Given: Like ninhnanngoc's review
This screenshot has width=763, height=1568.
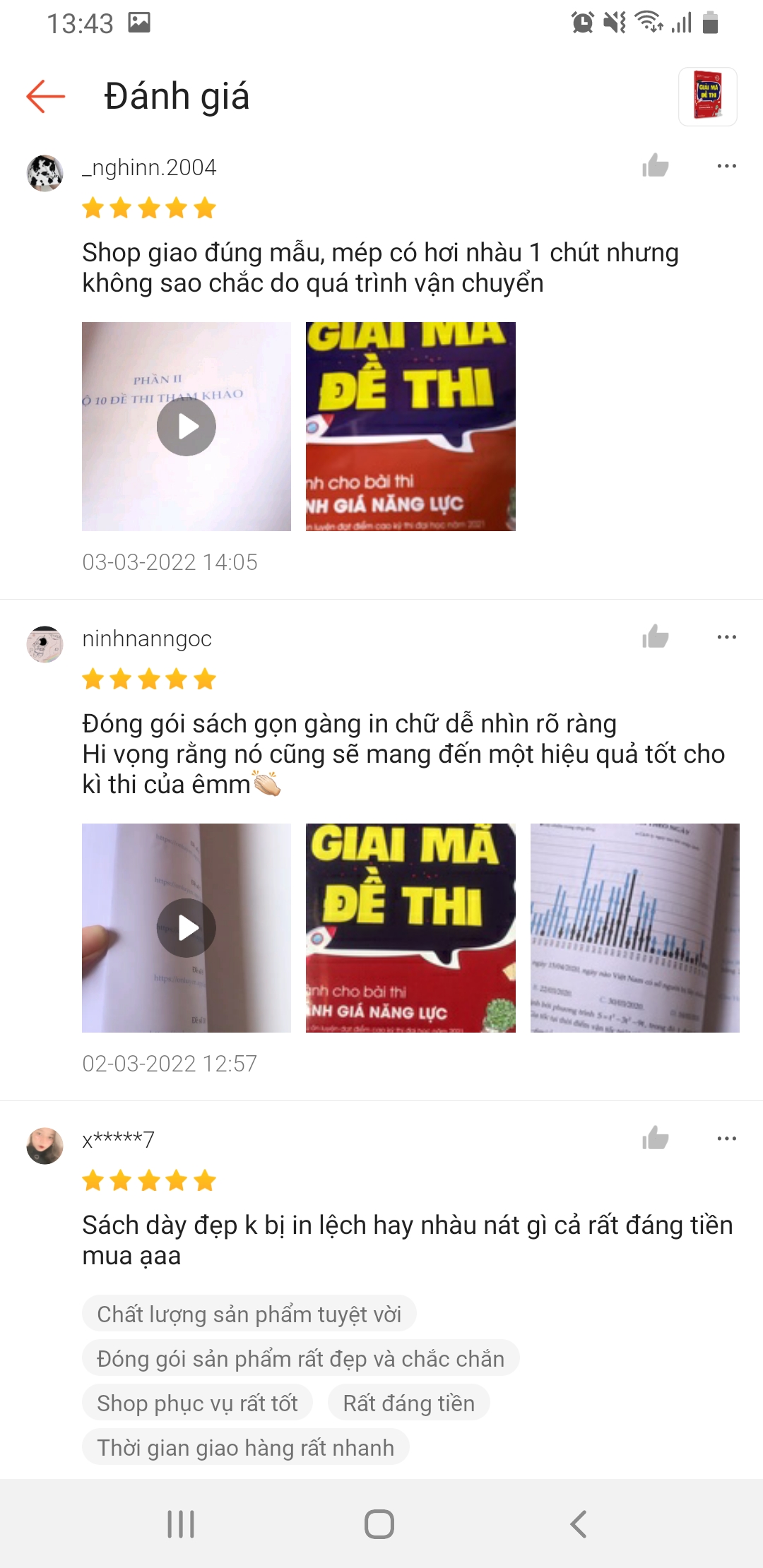Looking at the screenshot, I should 655,637.
